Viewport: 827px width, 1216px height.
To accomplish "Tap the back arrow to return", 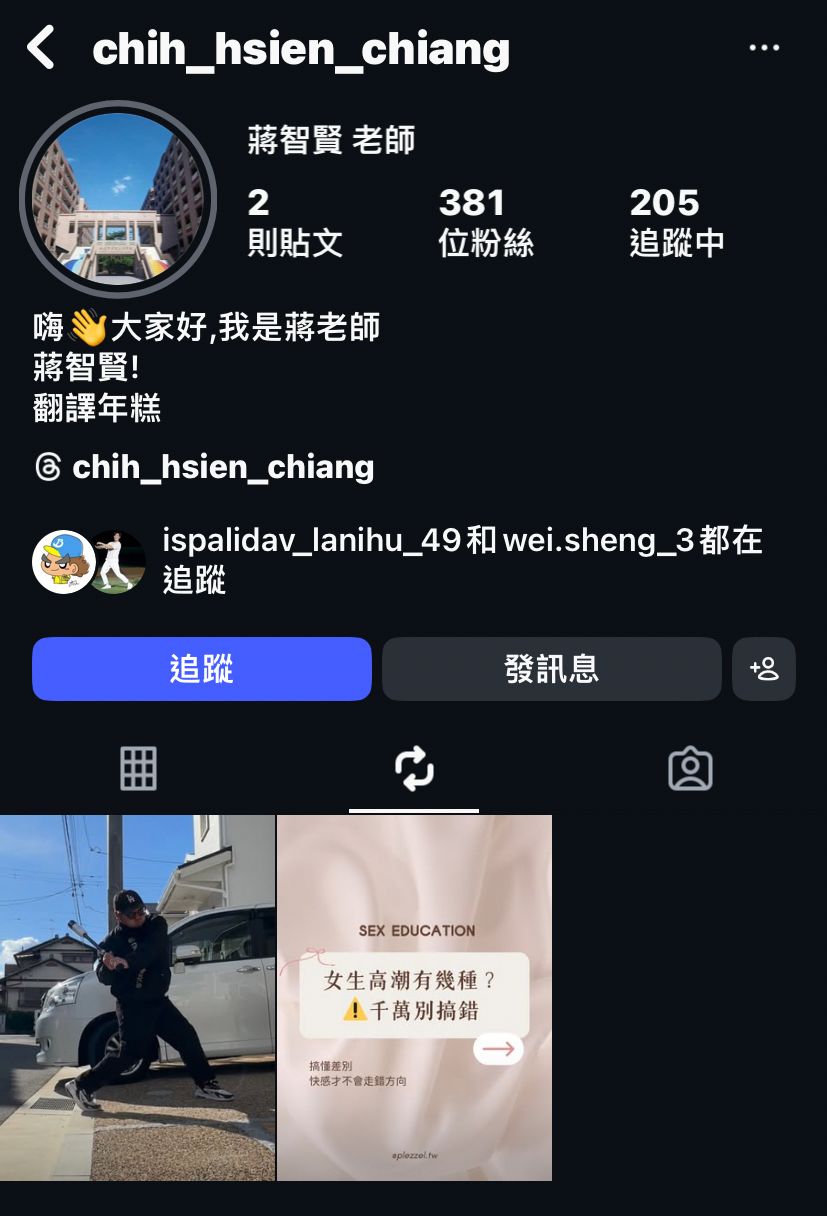I will (41, 47).
